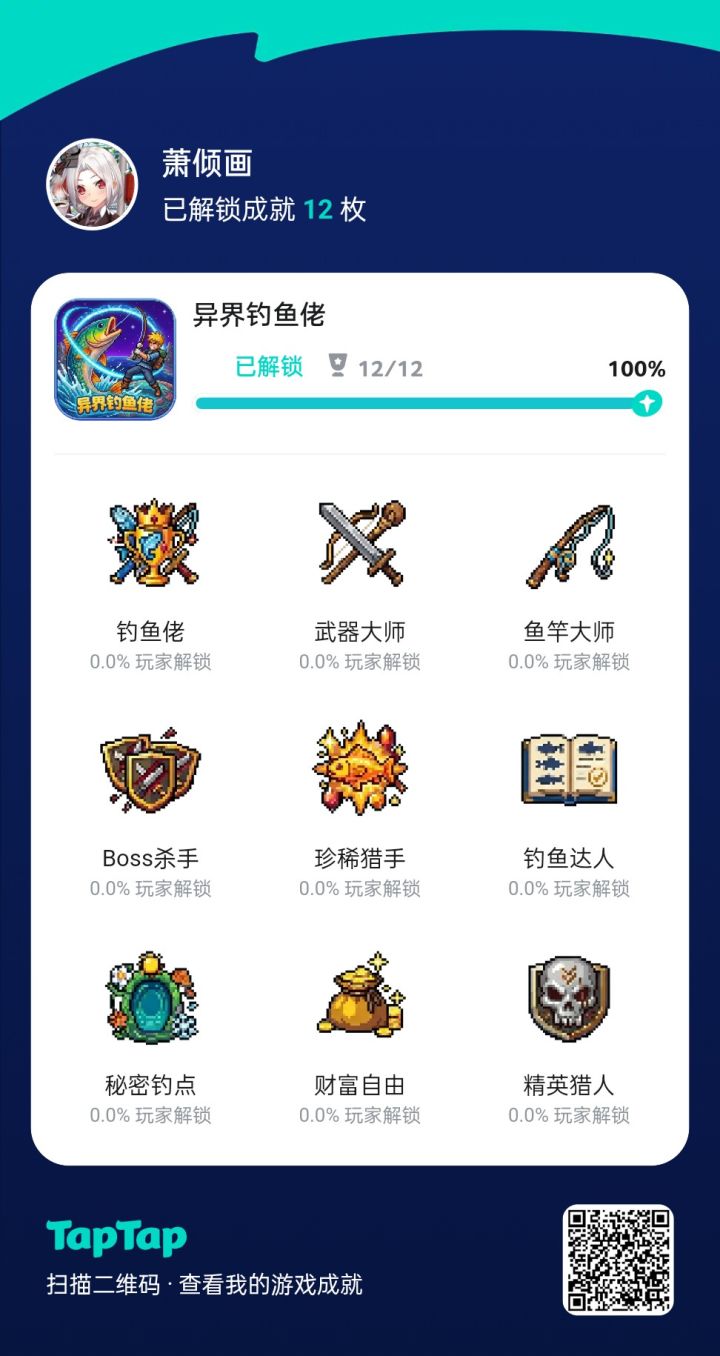This screenshot has height=1356, width=720.
Task: Select the Boss杀手 shield achievement icon
Action: tap(152, 770)
